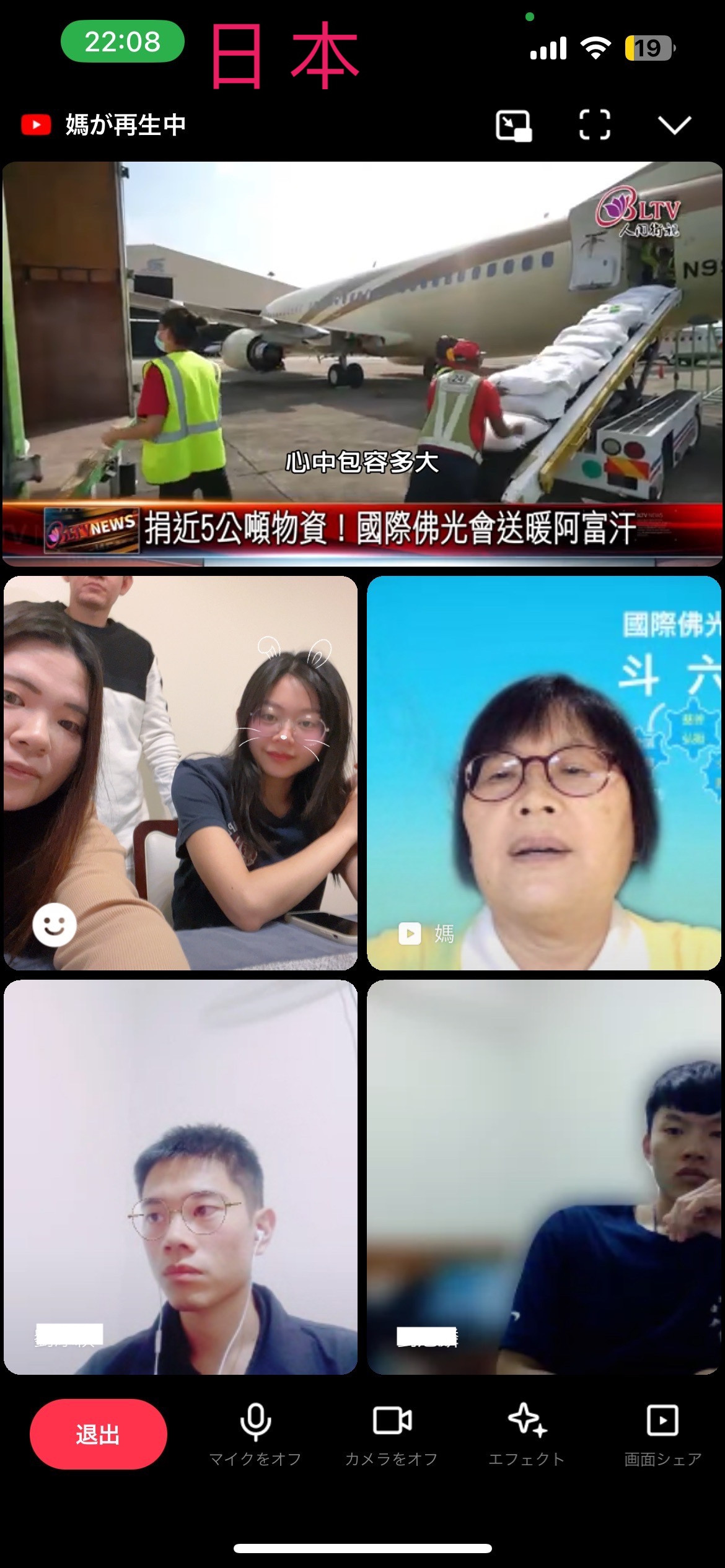The width and height of the screenshot is (725, 1568).
Task: Open the shared BLTV news video
Action: click(x=362, y=364)
